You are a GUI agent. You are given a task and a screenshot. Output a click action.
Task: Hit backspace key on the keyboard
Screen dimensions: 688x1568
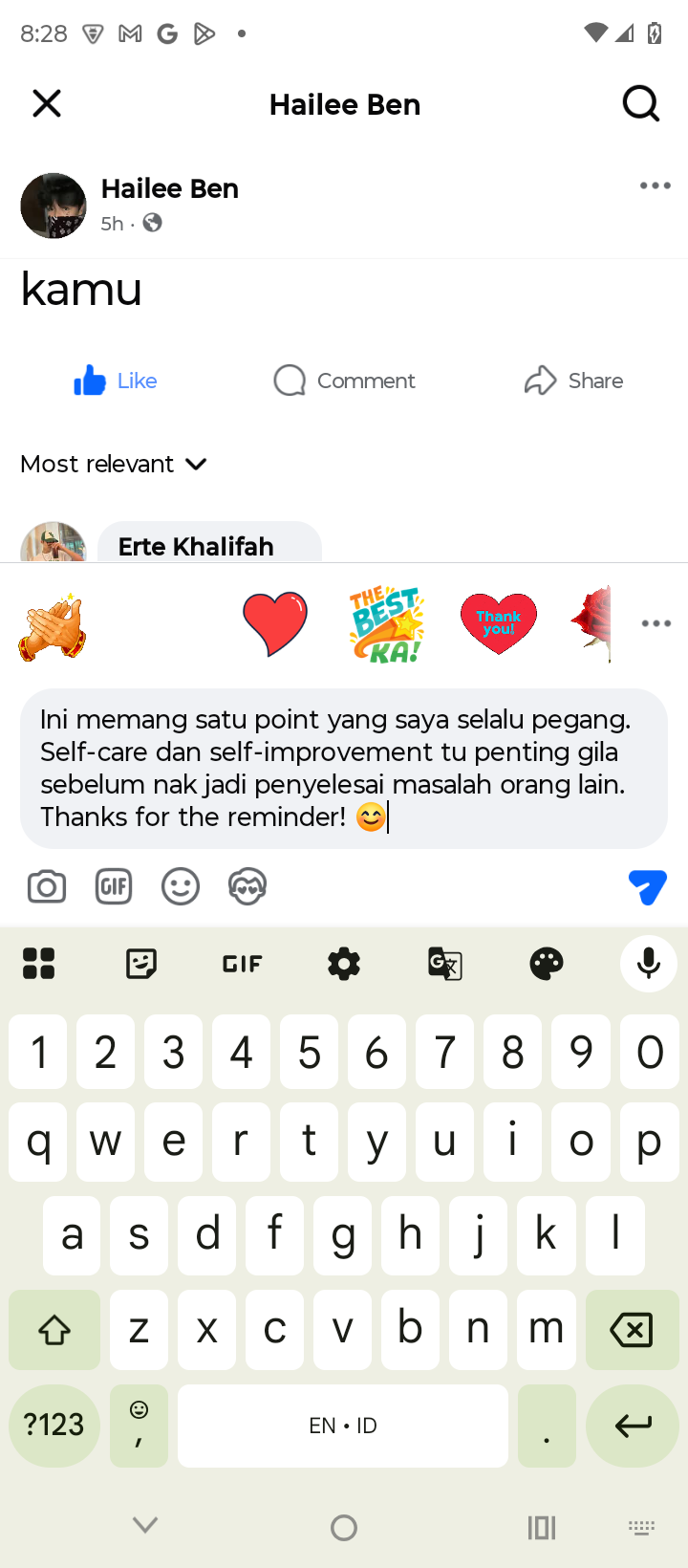click(x=631, y=1330)
